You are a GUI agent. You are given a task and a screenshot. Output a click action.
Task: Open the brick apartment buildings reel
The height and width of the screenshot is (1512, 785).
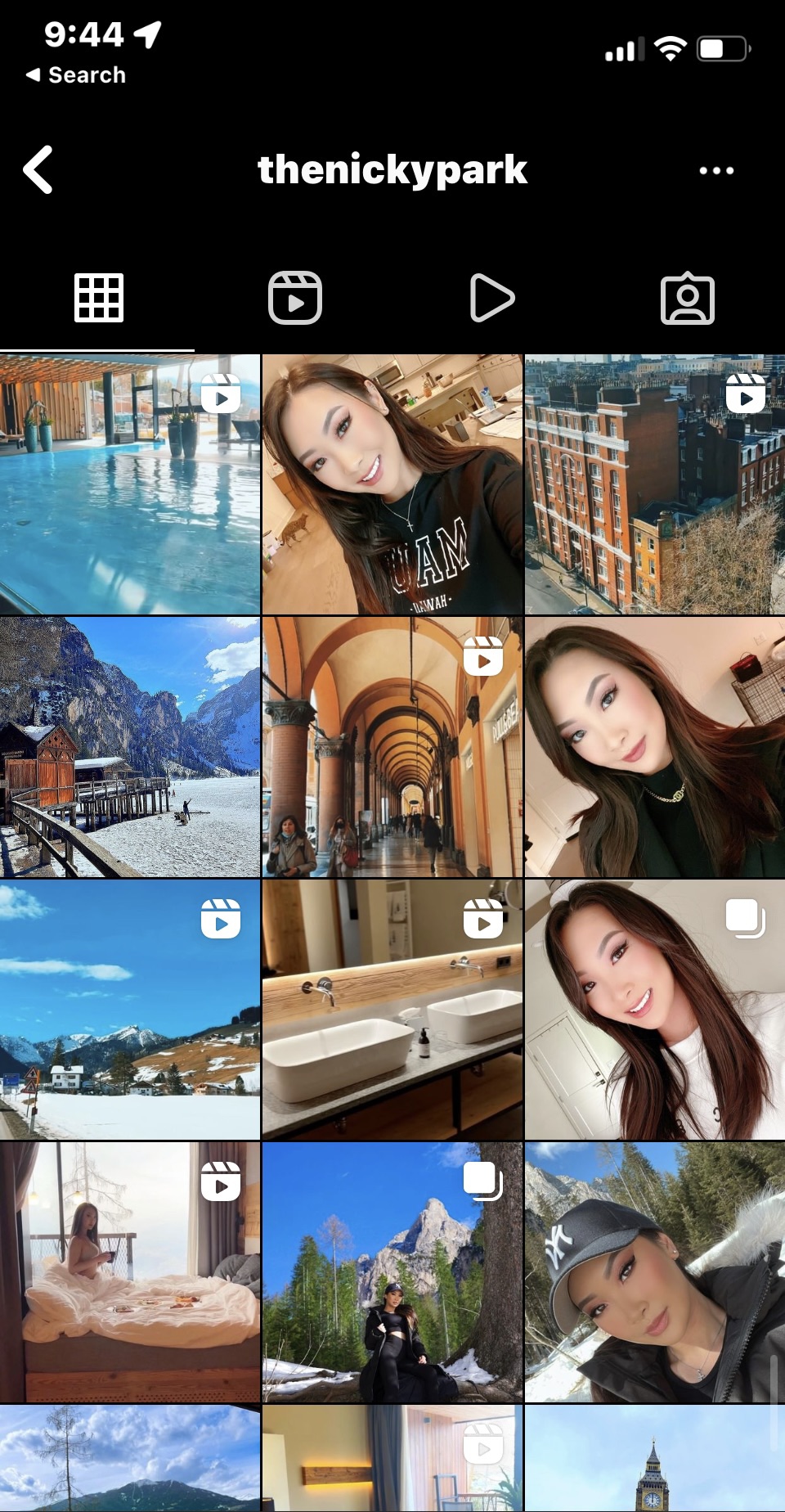655,484
